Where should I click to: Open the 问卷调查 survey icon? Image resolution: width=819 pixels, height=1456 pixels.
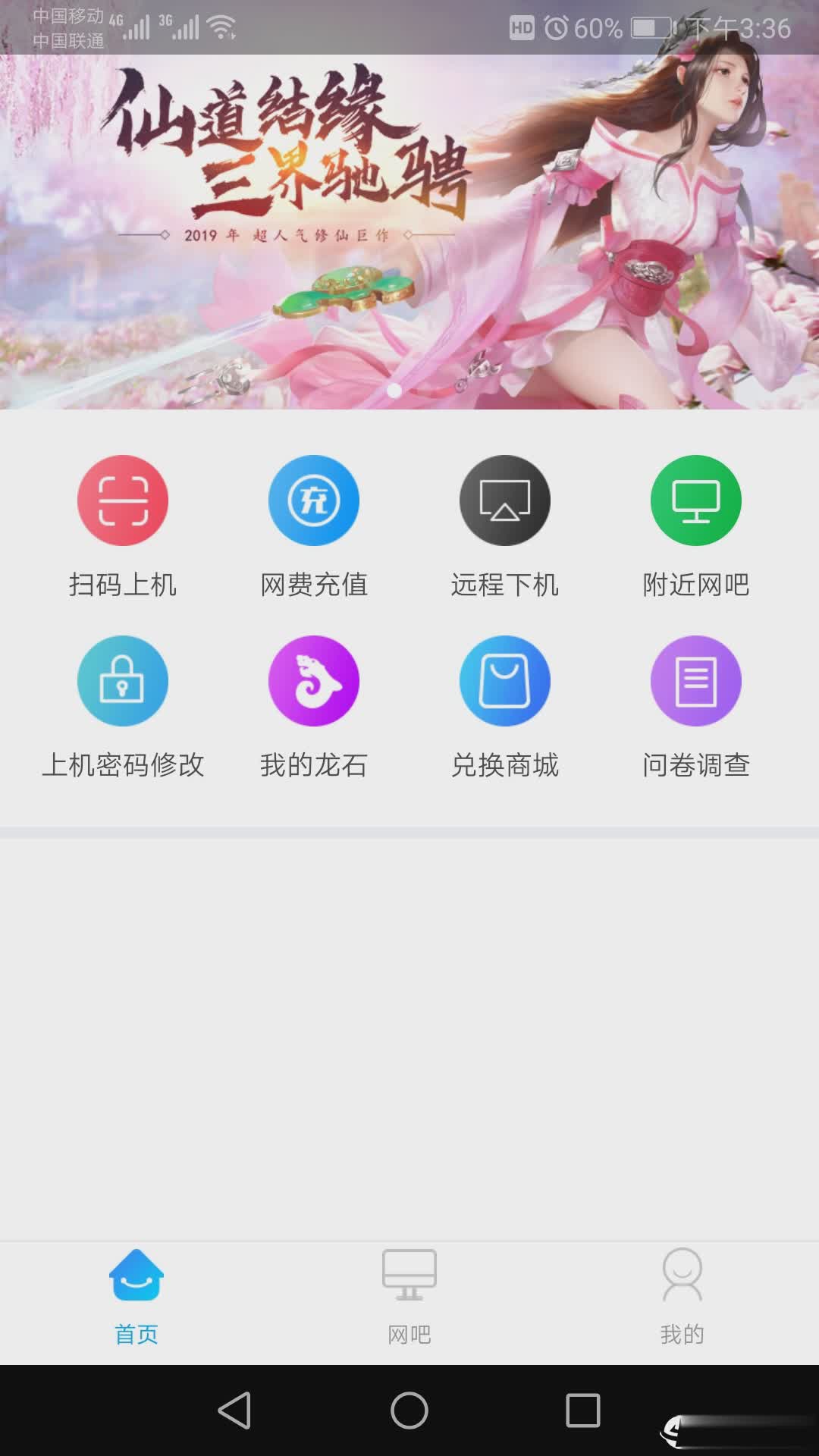(x=696, y=681)
